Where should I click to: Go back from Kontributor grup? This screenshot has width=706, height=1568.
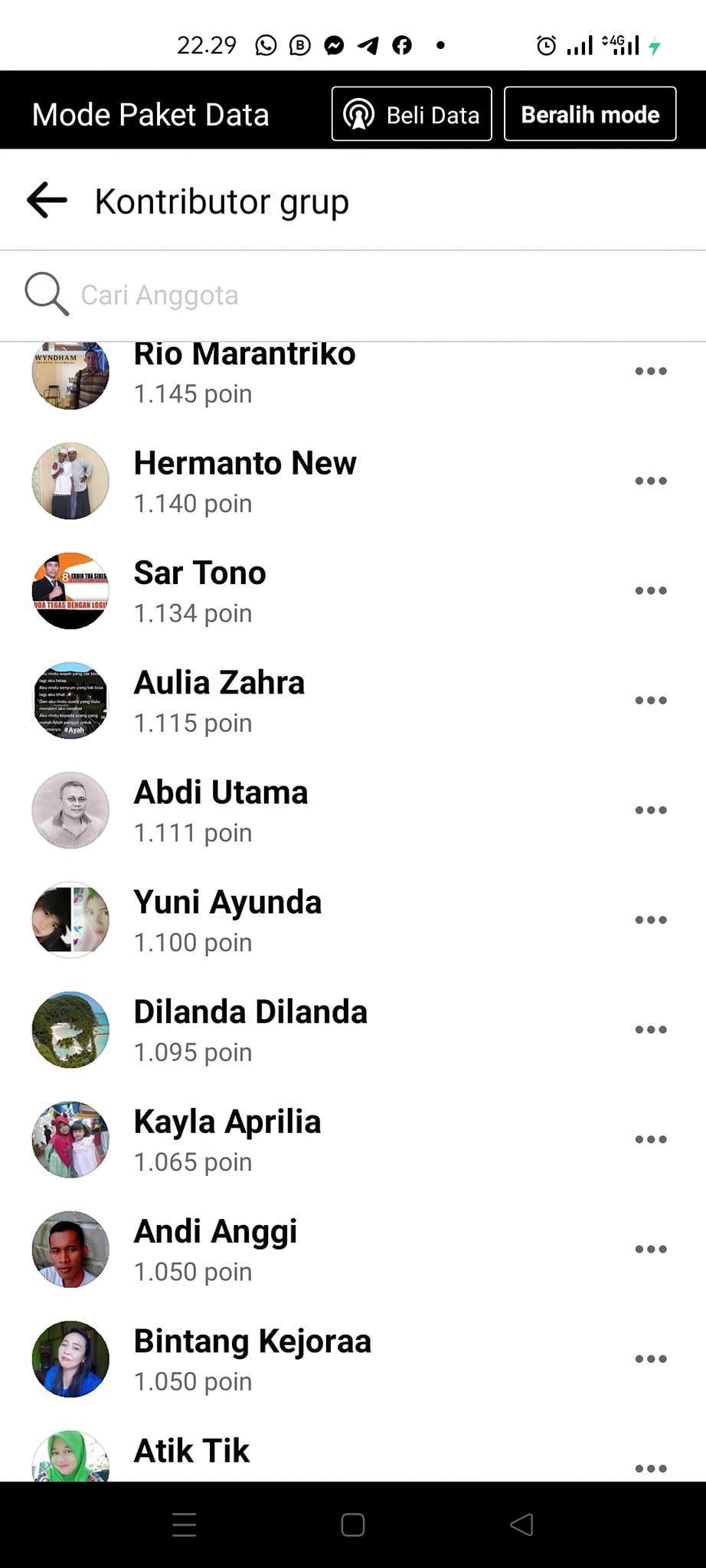coord(47,201)
